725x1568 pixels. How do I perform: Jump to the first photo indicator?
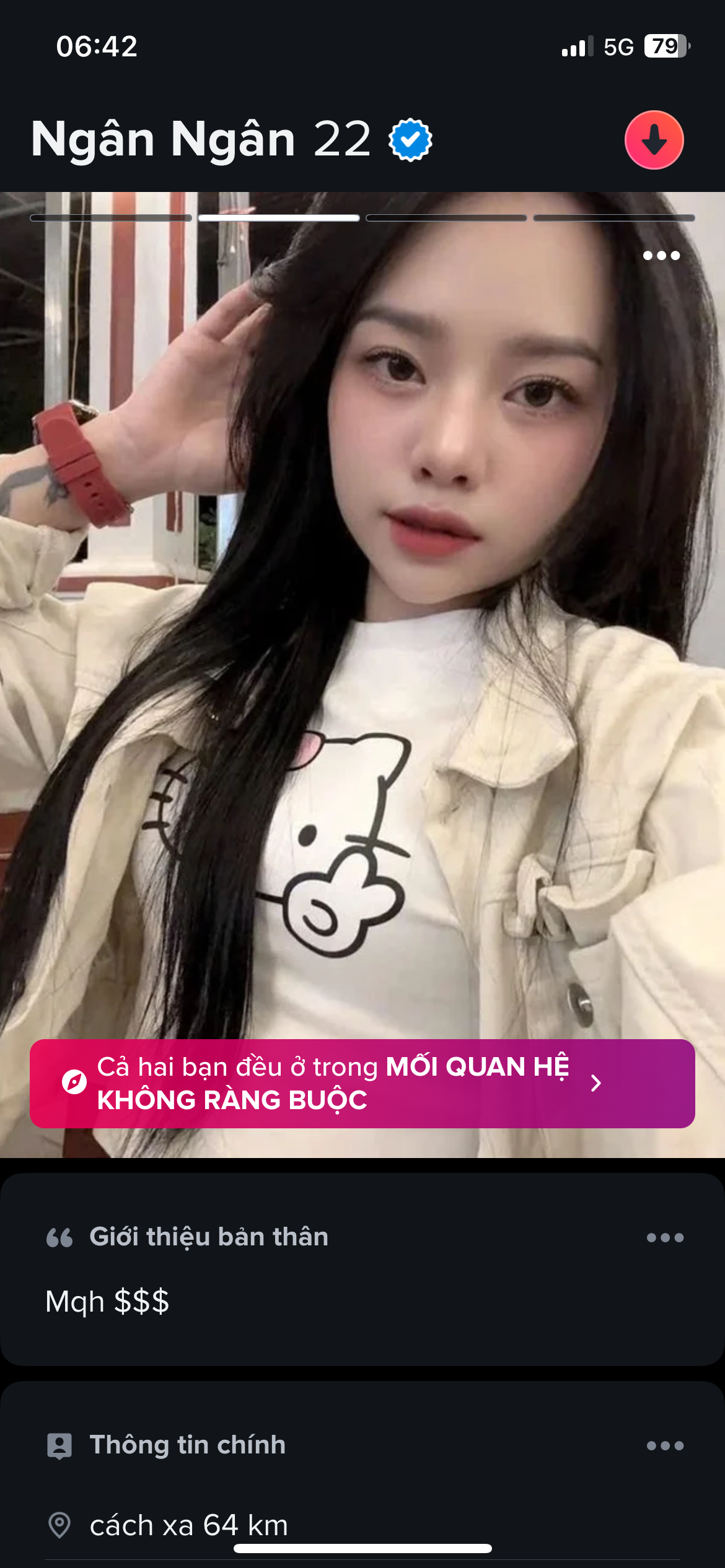[111, 218]
